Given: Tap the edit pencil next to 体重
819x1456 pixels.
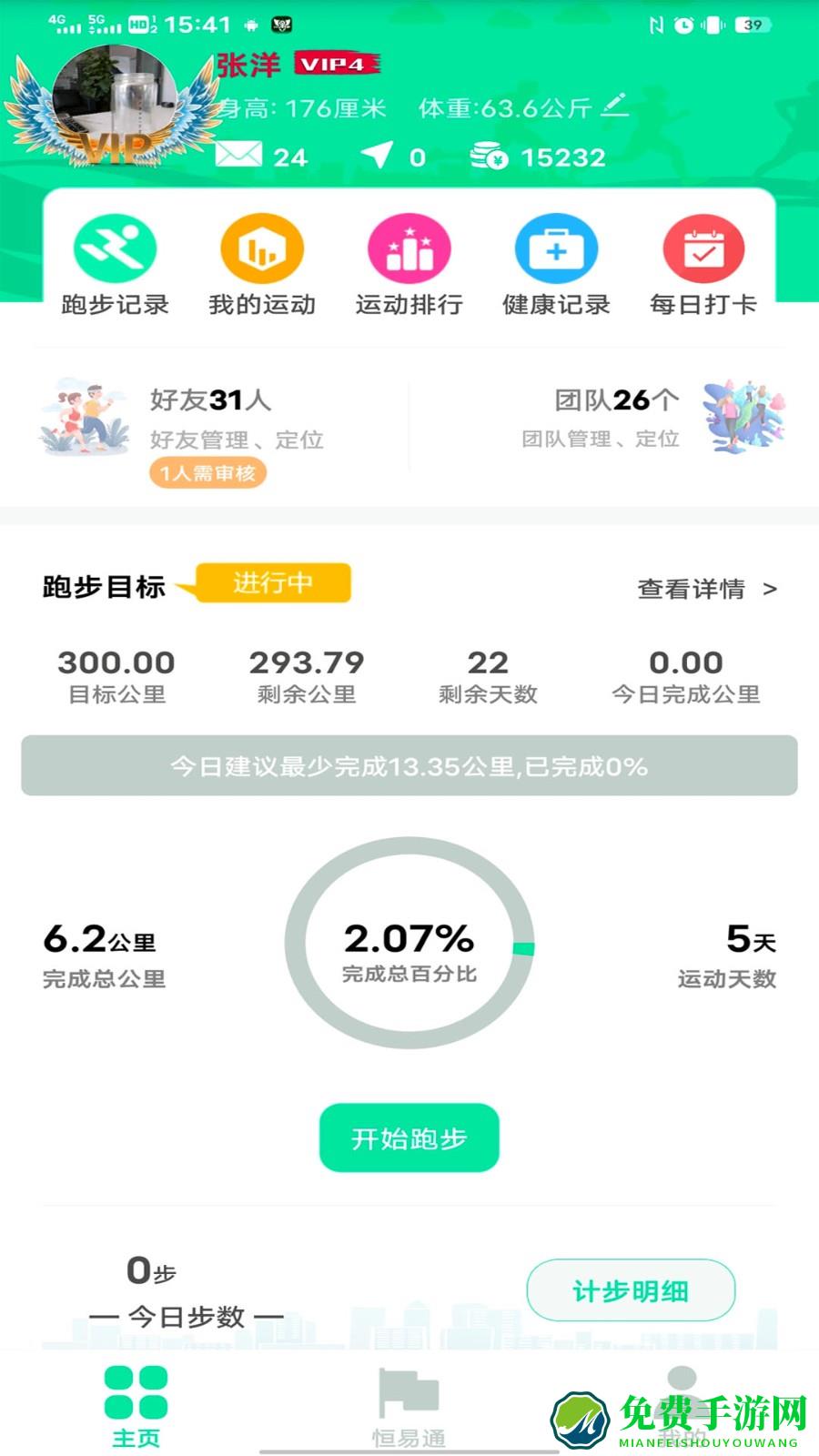Looking at the screenshot, I should click(612, 106).
